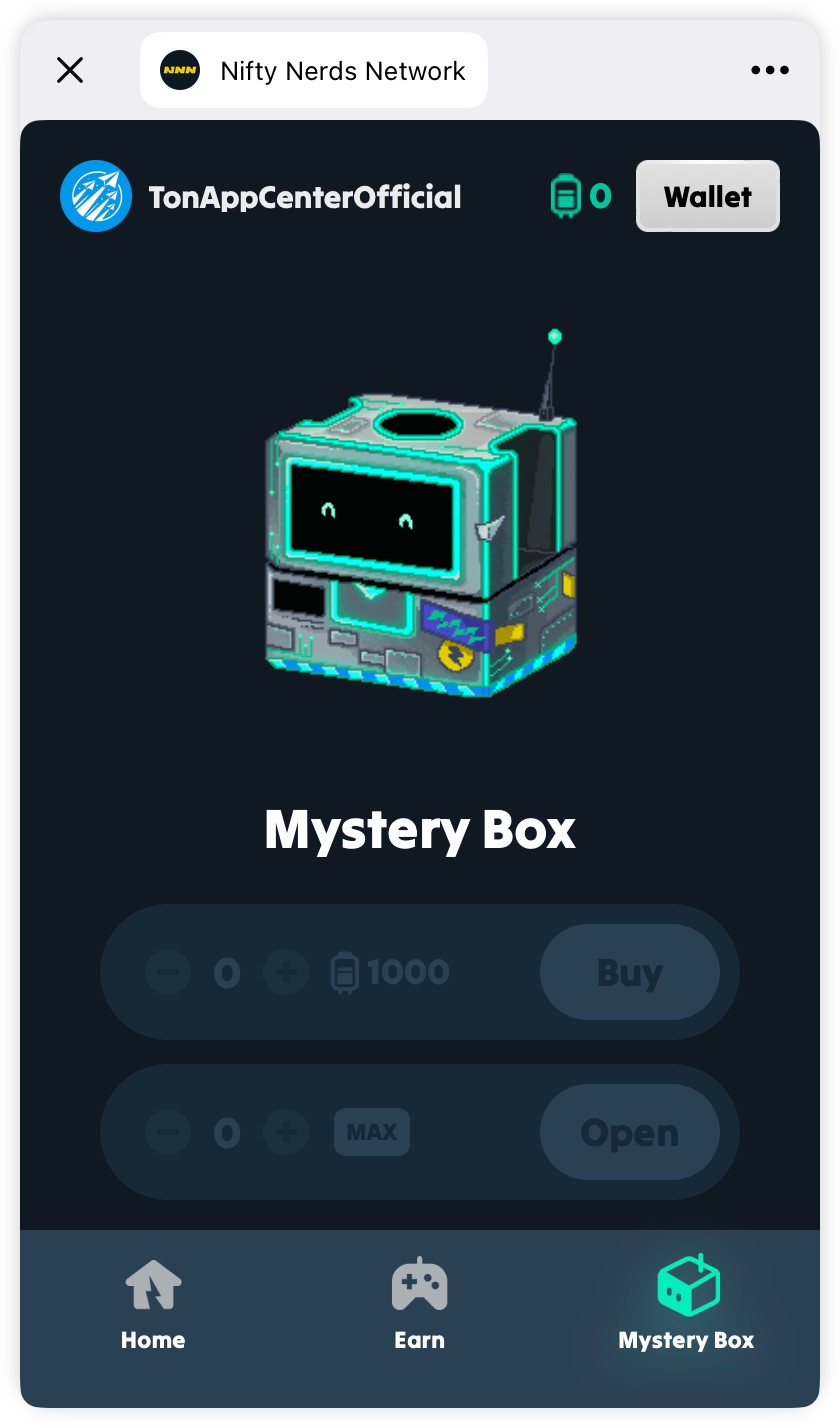Decrease the number of boxes to open
This screenshot has width=840, height=1428.
click(x=168, y=1132)
